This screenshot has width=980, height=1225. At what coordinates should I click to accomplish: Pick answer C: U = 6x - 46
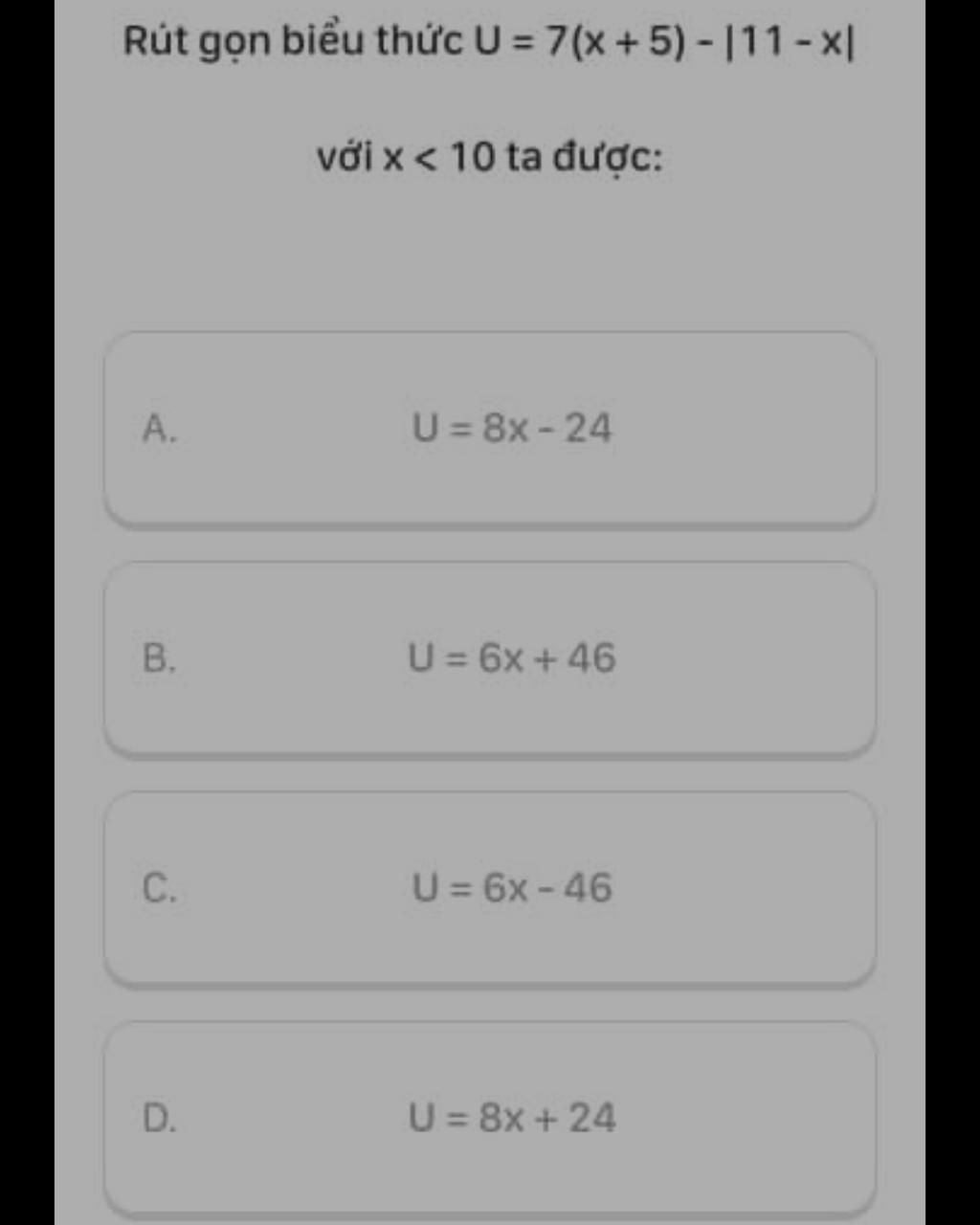click(489, 888)
